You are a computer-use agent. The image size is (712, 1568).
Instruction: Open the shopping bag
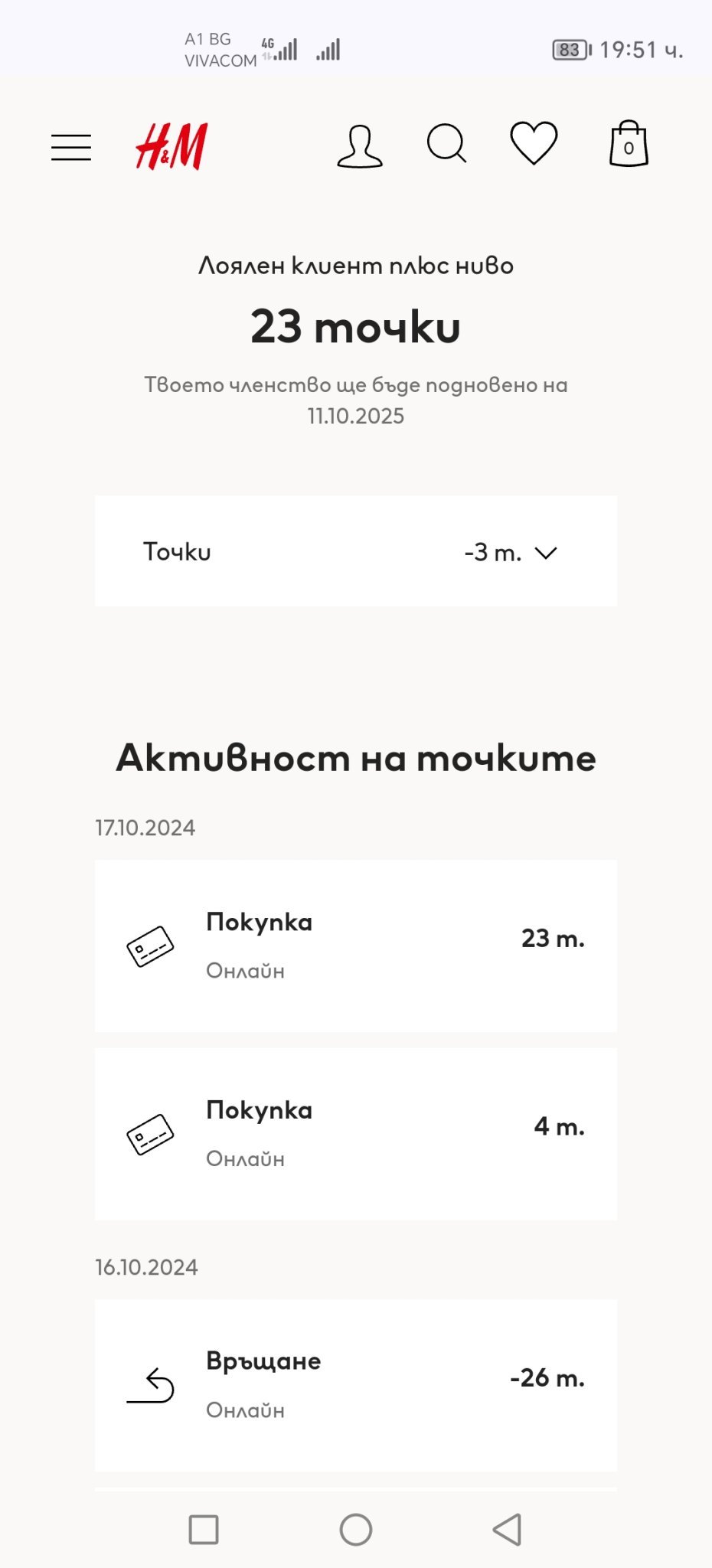click(629, 144)
